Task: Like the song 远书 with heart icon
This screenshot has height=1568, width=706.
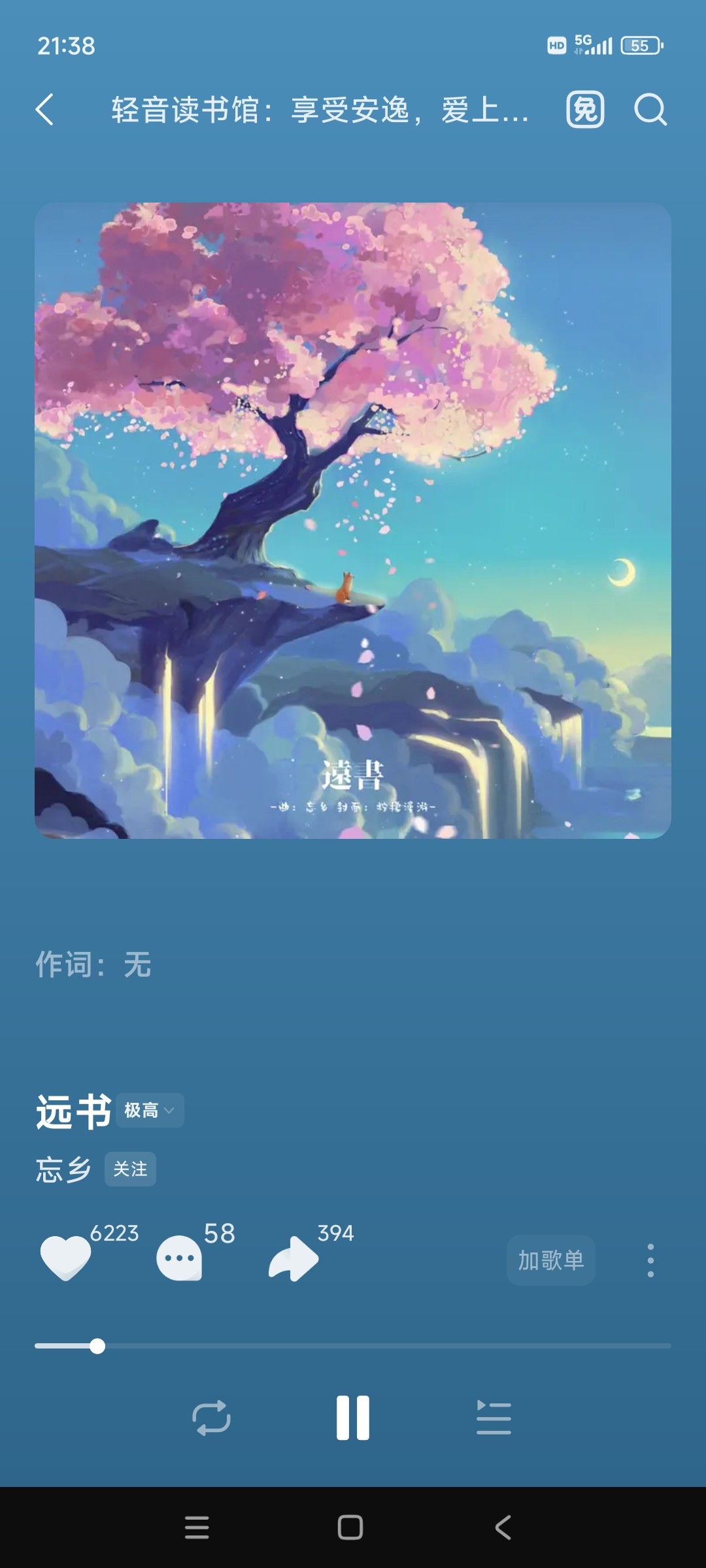Action: [65, 1258]
